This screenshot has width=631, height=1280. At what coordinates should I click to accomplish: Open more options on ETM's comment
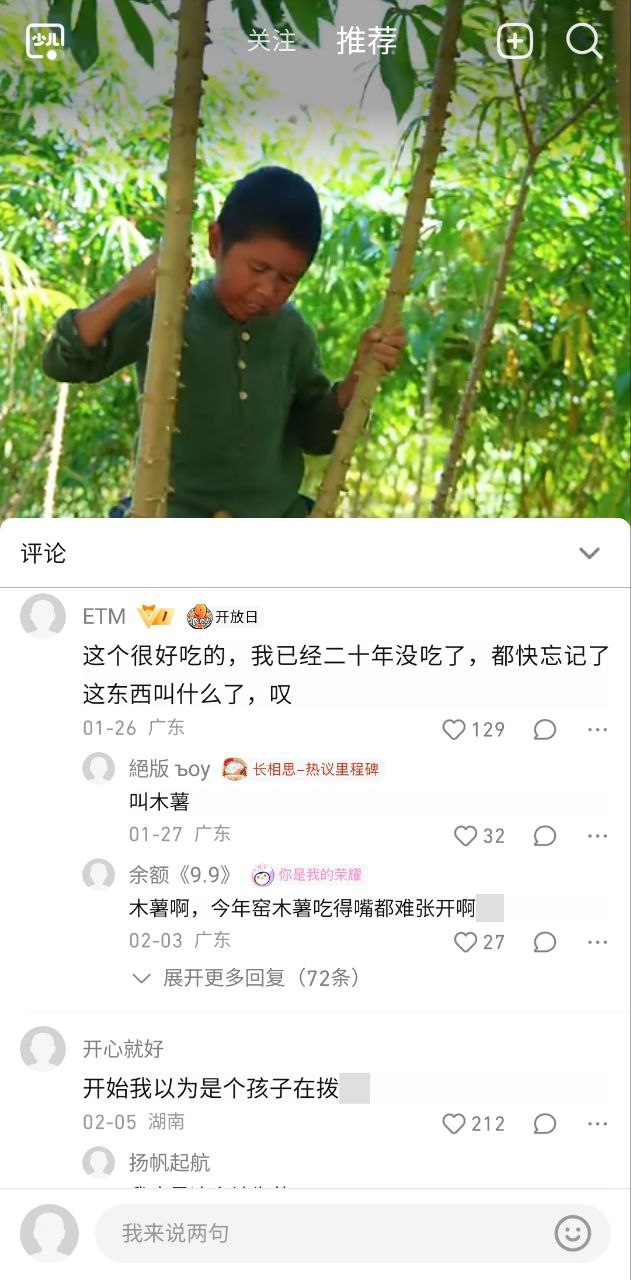click(597, 729)
